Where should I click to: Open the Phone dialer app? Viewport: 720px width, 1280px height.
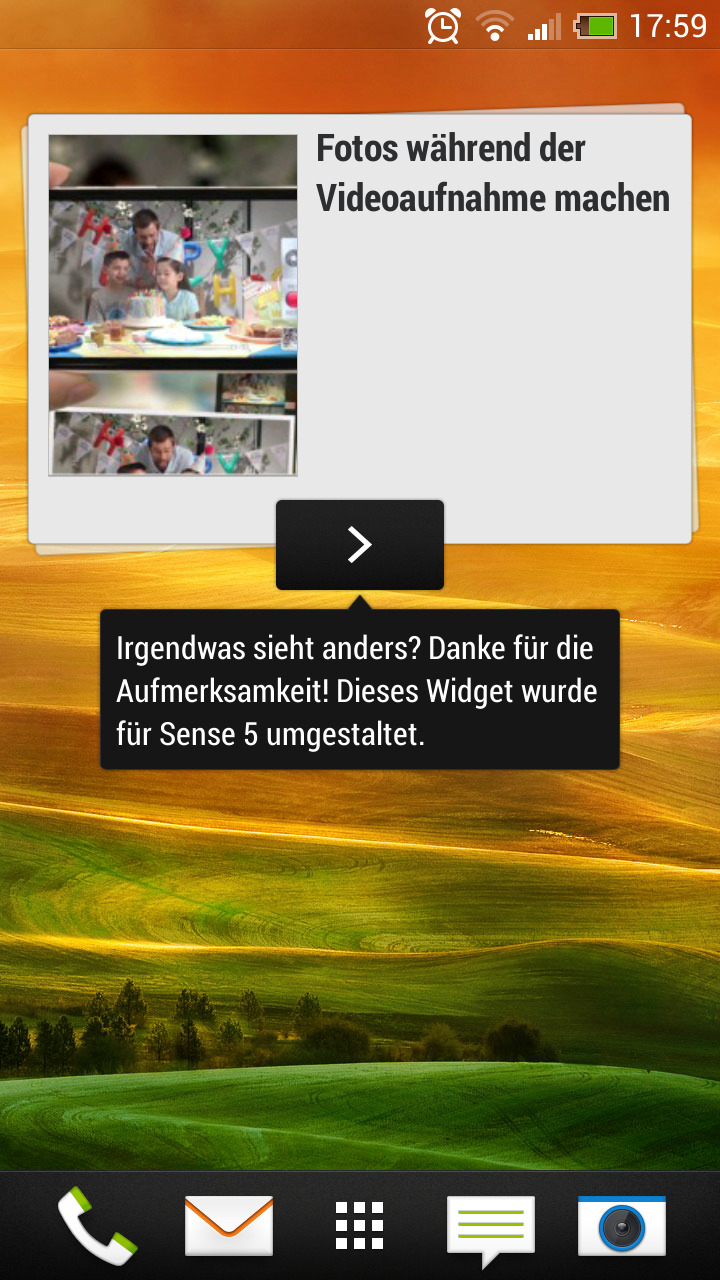(x=97, y=1225)
